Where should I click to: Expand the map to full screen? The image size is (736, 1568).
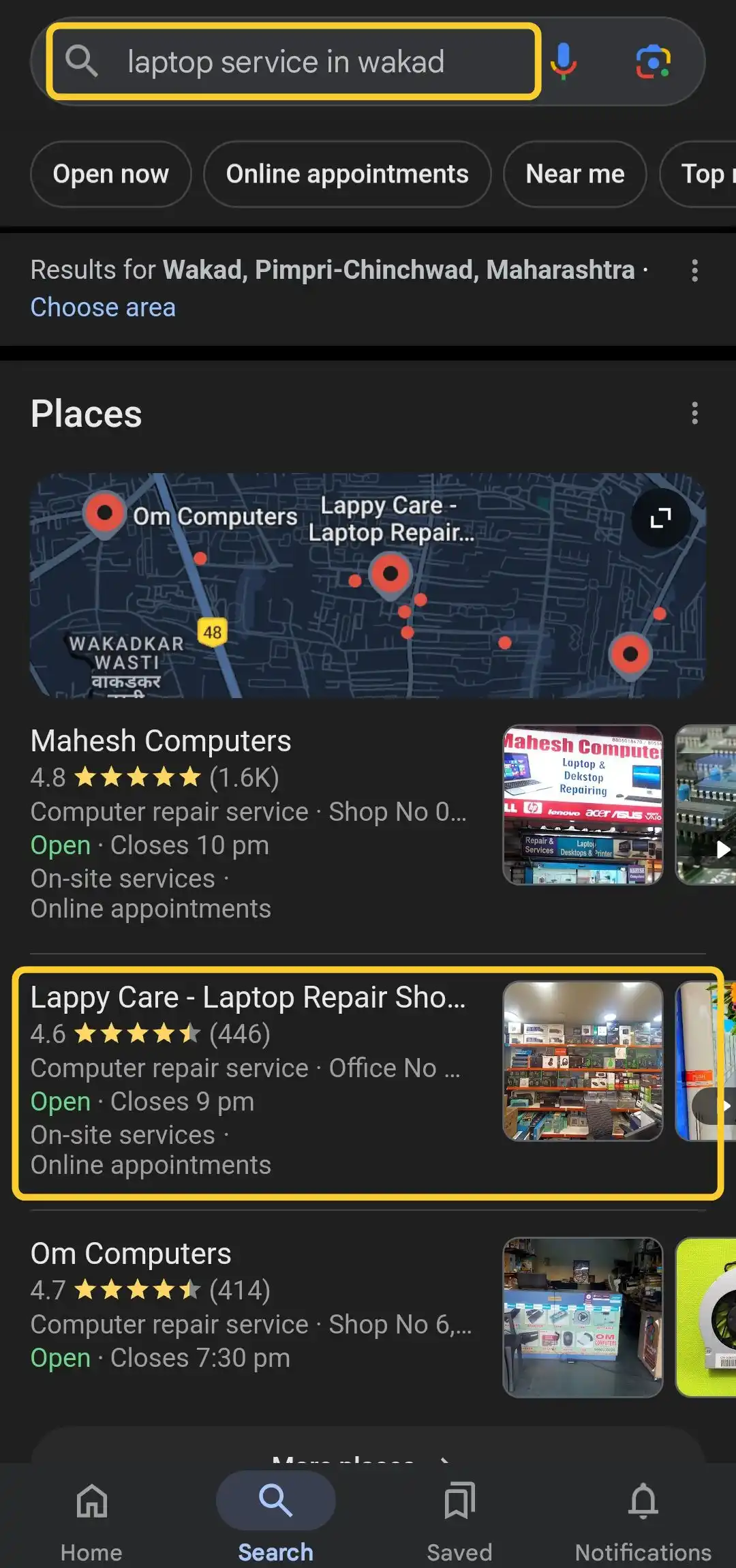[660, 519]
